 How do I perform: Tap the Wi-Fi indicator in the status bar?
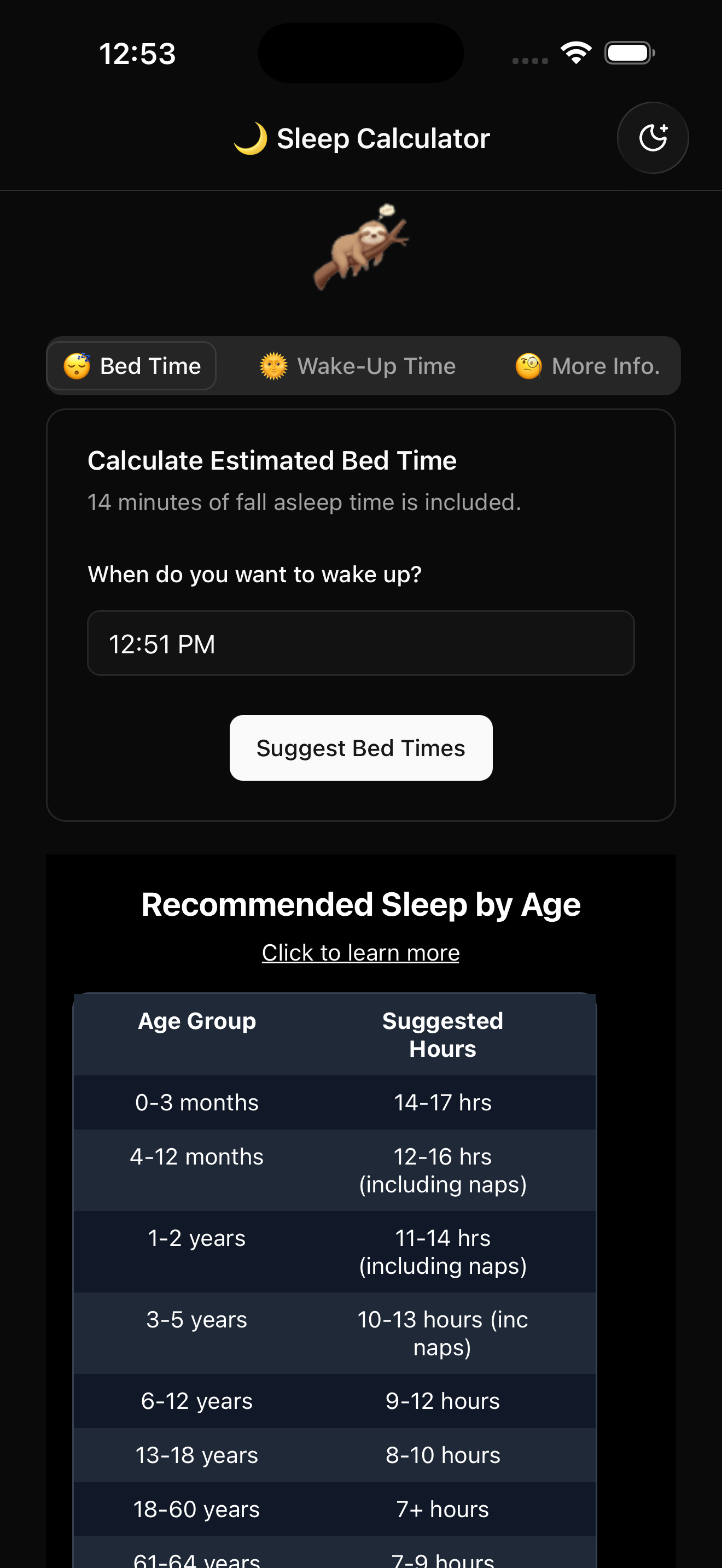tap(576, 52)
